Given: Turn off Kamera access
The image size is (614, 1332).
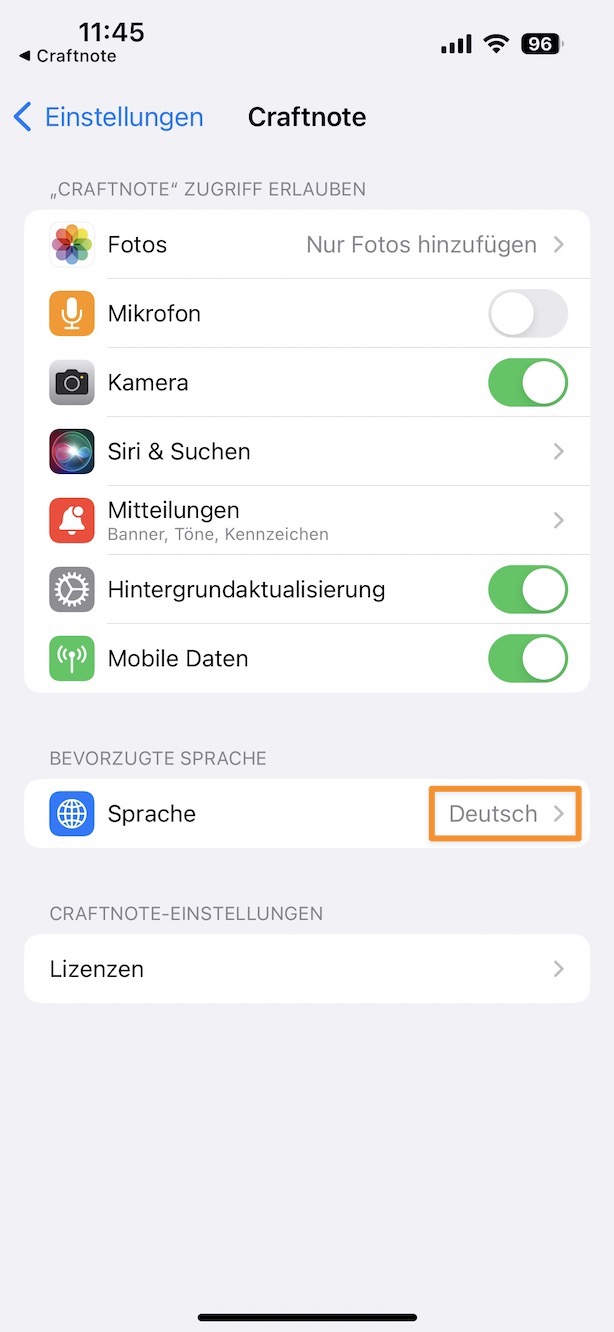Looking at the screenshot, I should point(527,383).
